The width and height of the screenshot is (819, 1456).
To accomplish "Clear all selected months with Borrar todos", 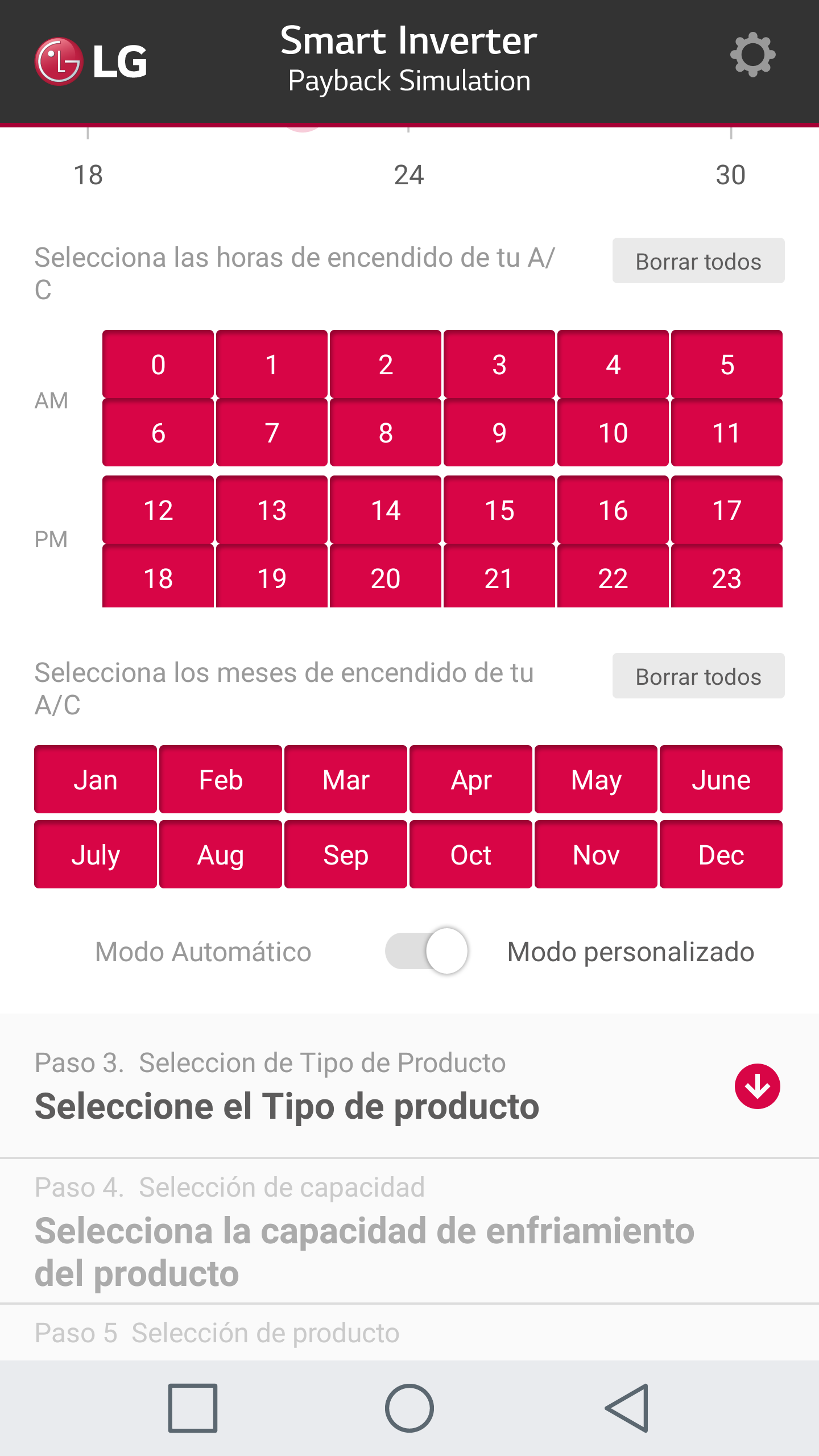I will 698,676.
